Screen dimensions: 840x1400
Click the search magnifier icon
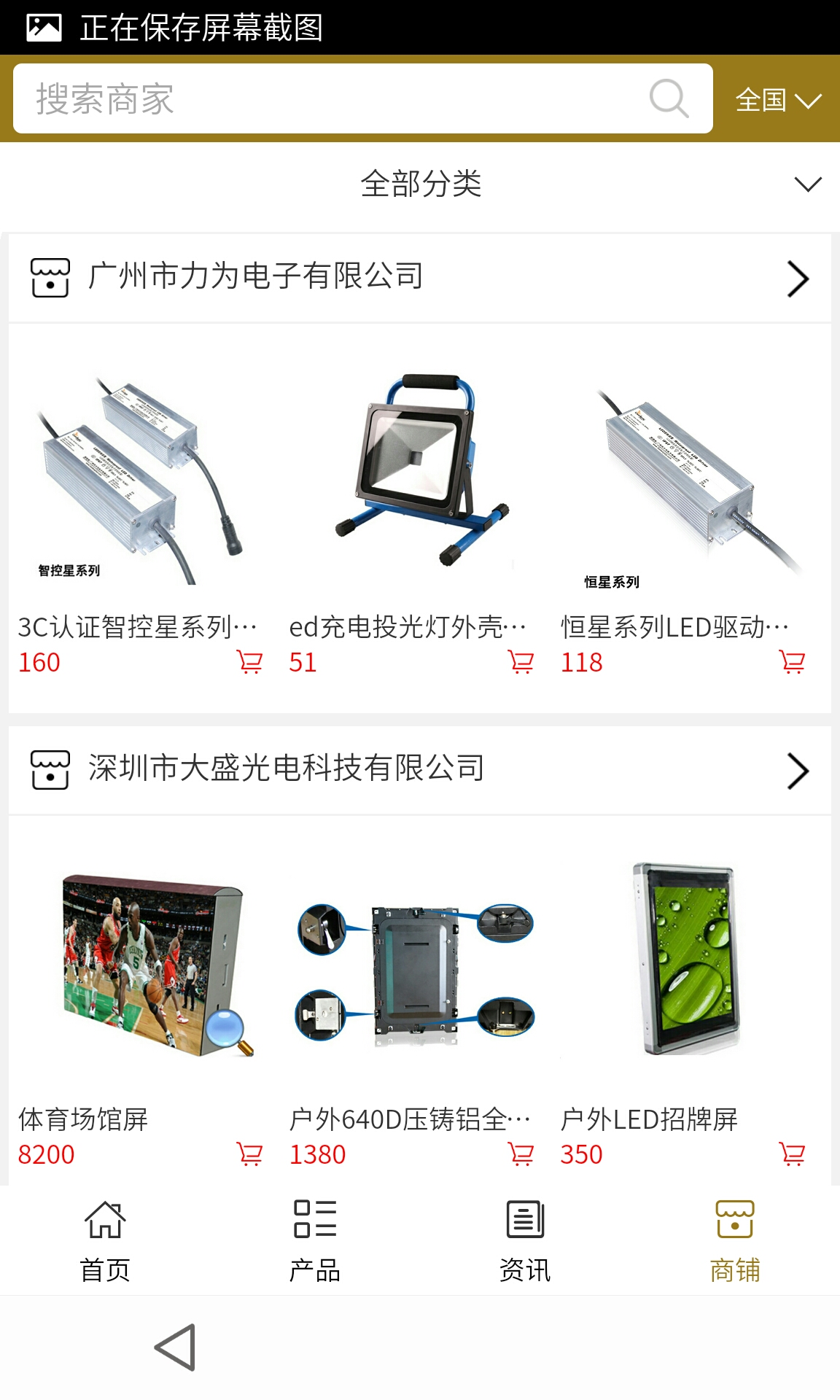tap(668, 98)
